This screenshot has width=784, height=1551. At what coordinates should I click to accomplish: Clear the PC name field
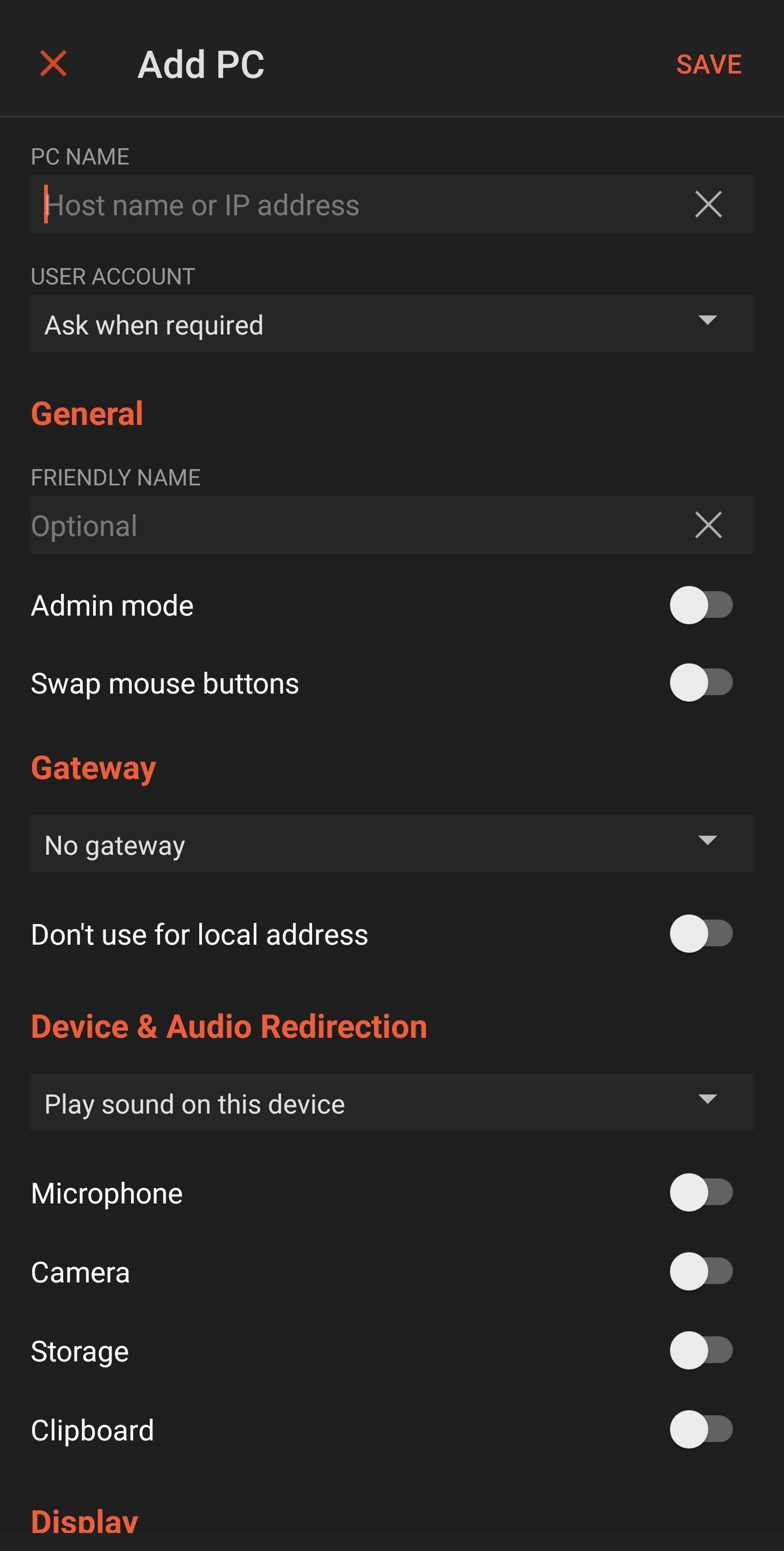[708, 204]
